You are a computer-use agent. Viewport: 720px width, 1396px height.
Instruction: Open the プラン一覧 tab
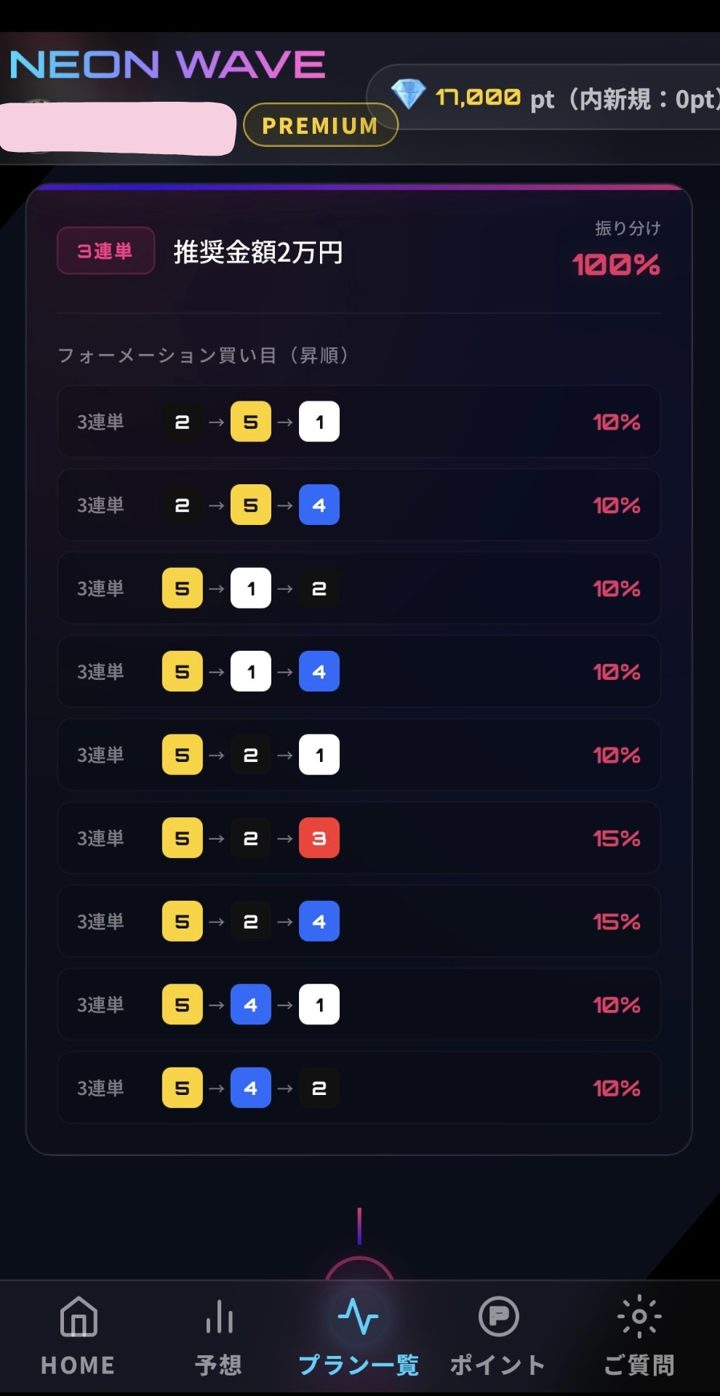click(358, 1337)
